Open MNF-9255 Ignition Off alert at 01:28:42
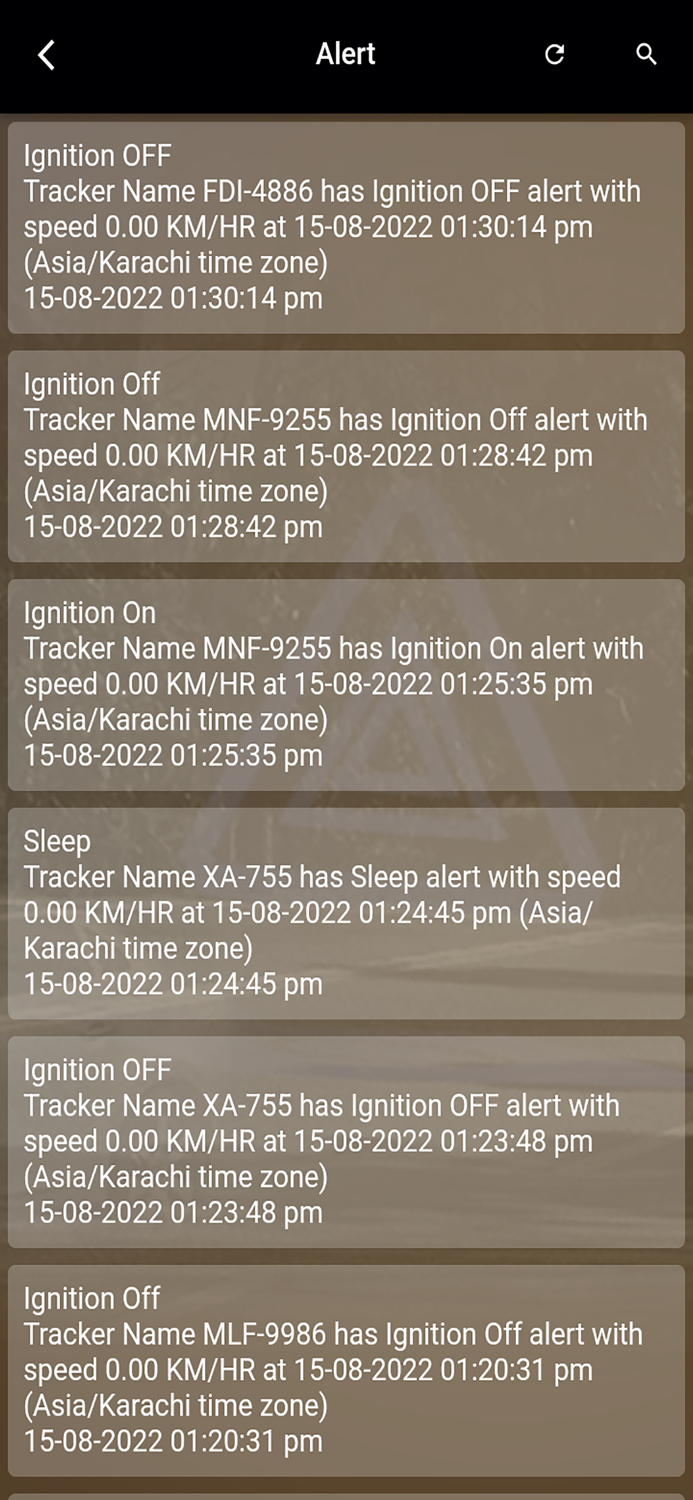This screenshot has height=1500, width=693. coord(346,456)
